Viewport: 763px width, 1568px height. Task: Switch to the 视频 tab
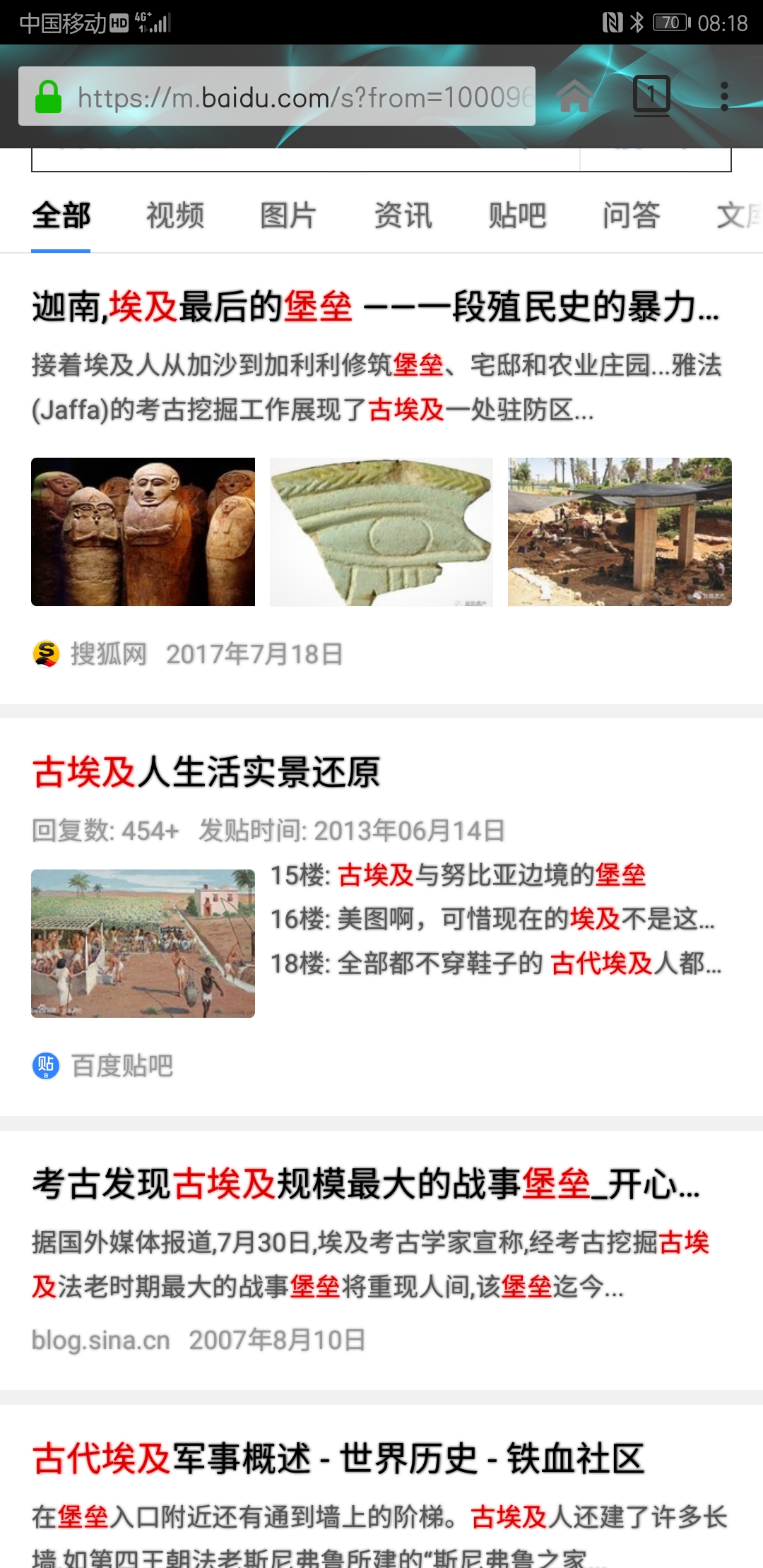[x=175, y=215]
